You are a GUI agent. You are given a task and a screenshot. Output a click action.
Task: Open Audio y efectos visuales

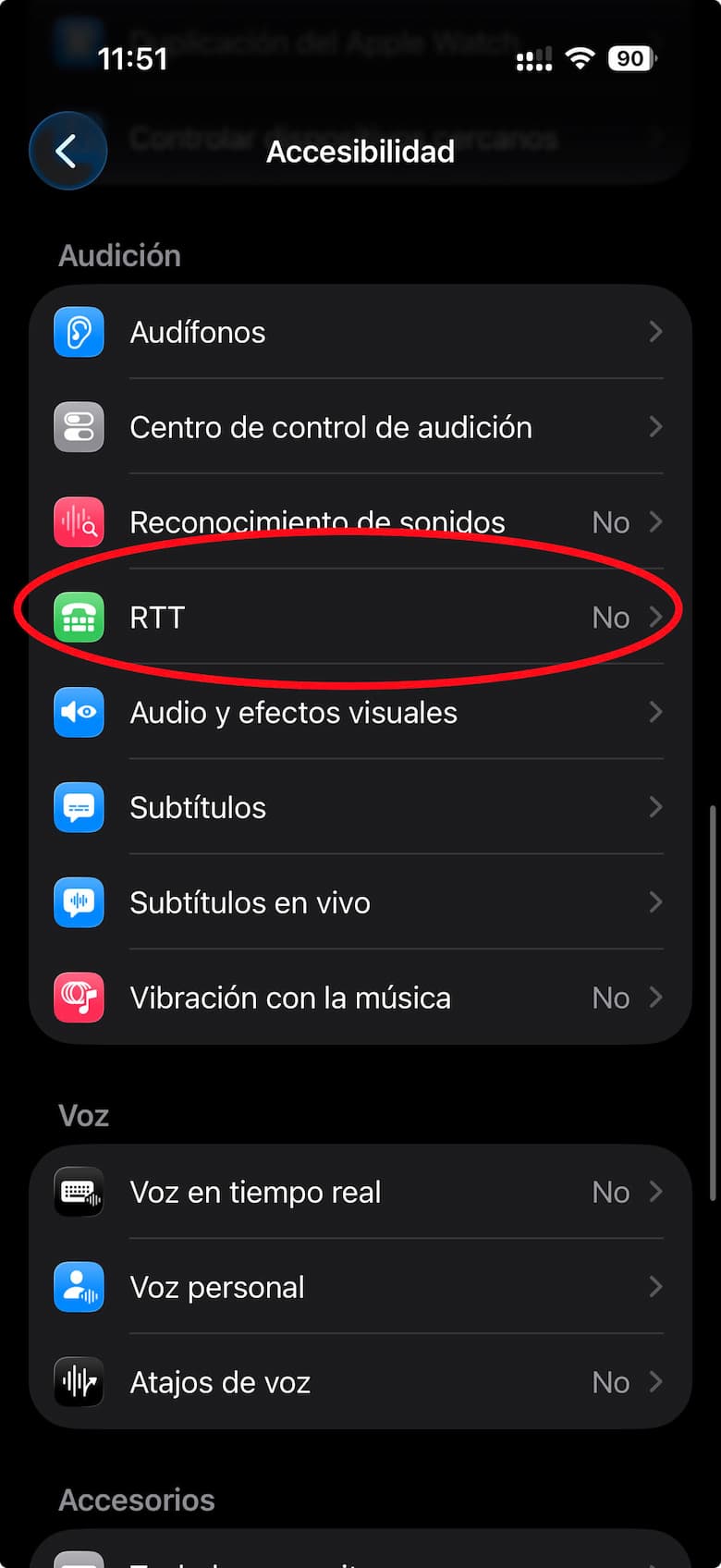[x=360, y=713]
